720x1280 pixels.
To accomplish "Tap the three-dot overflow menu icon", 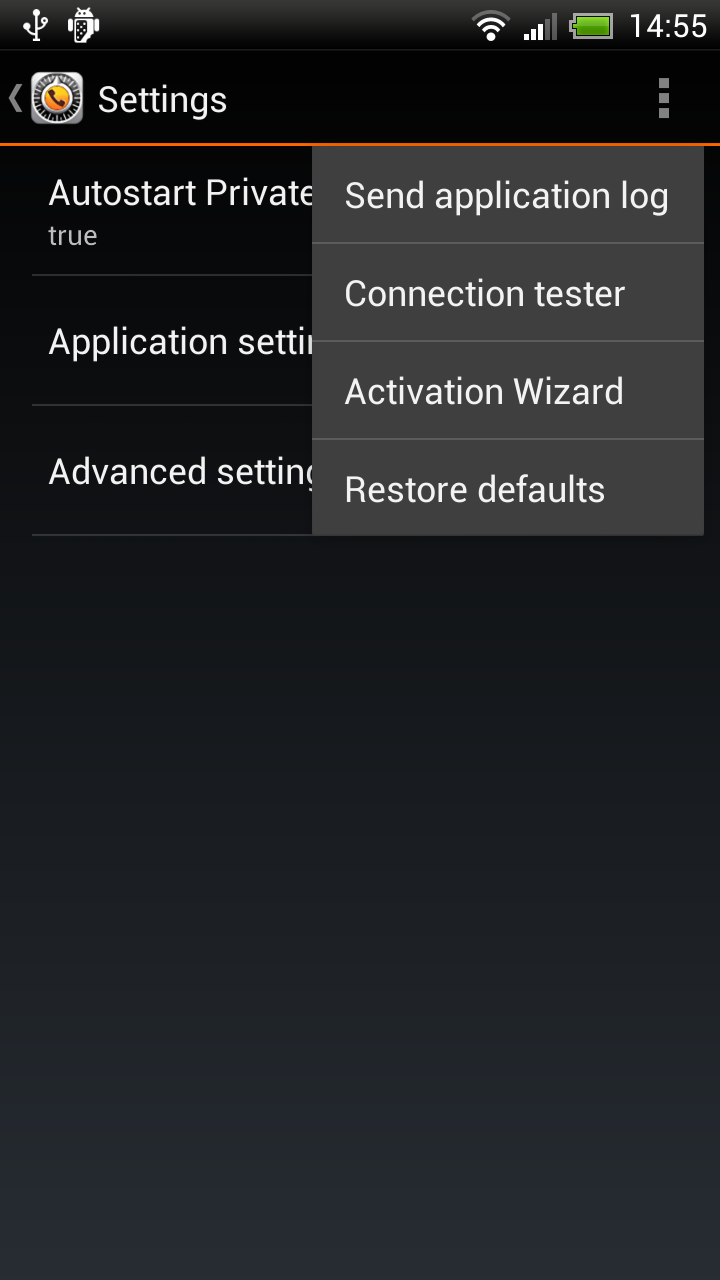I will (663, 99).
